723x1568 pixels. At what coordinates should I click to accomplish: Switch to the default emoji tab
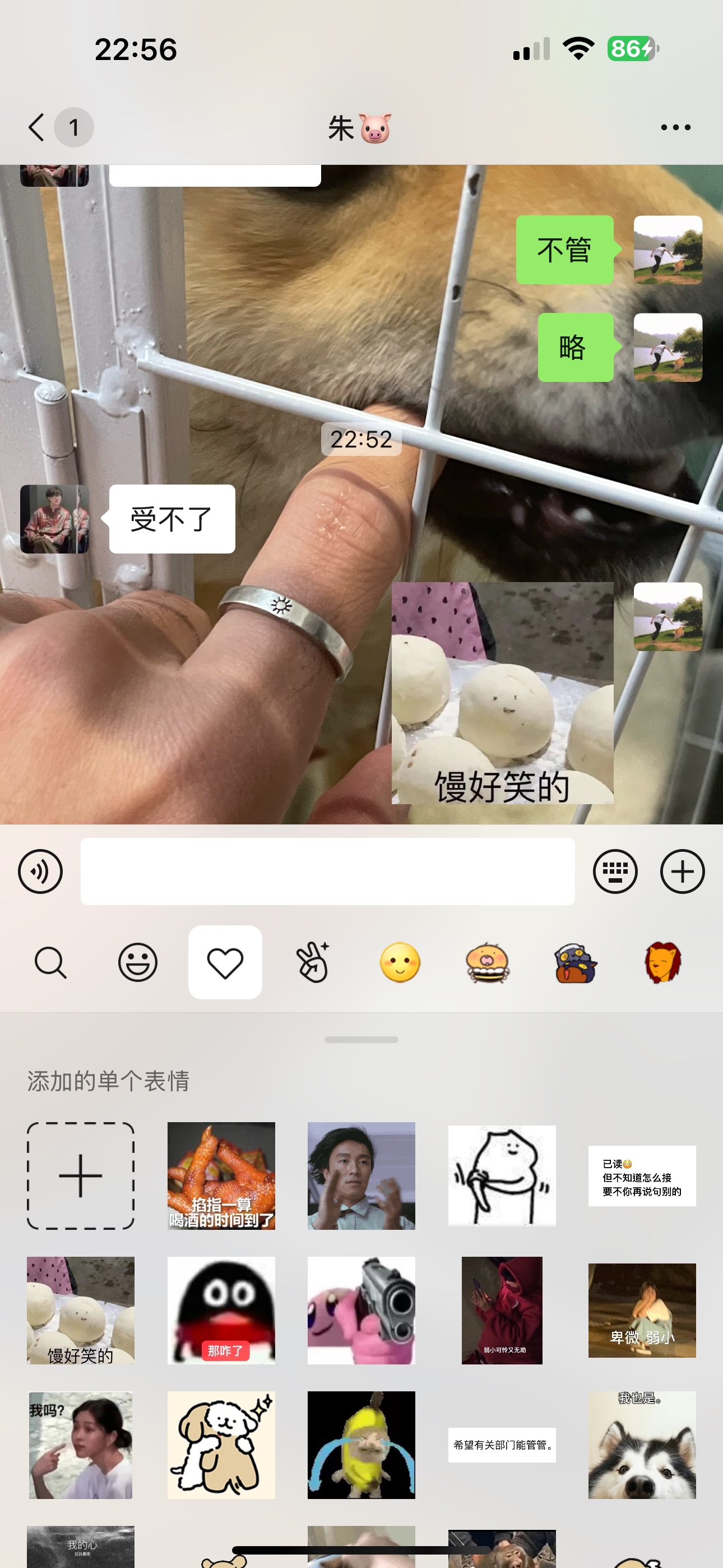point(137,962)
